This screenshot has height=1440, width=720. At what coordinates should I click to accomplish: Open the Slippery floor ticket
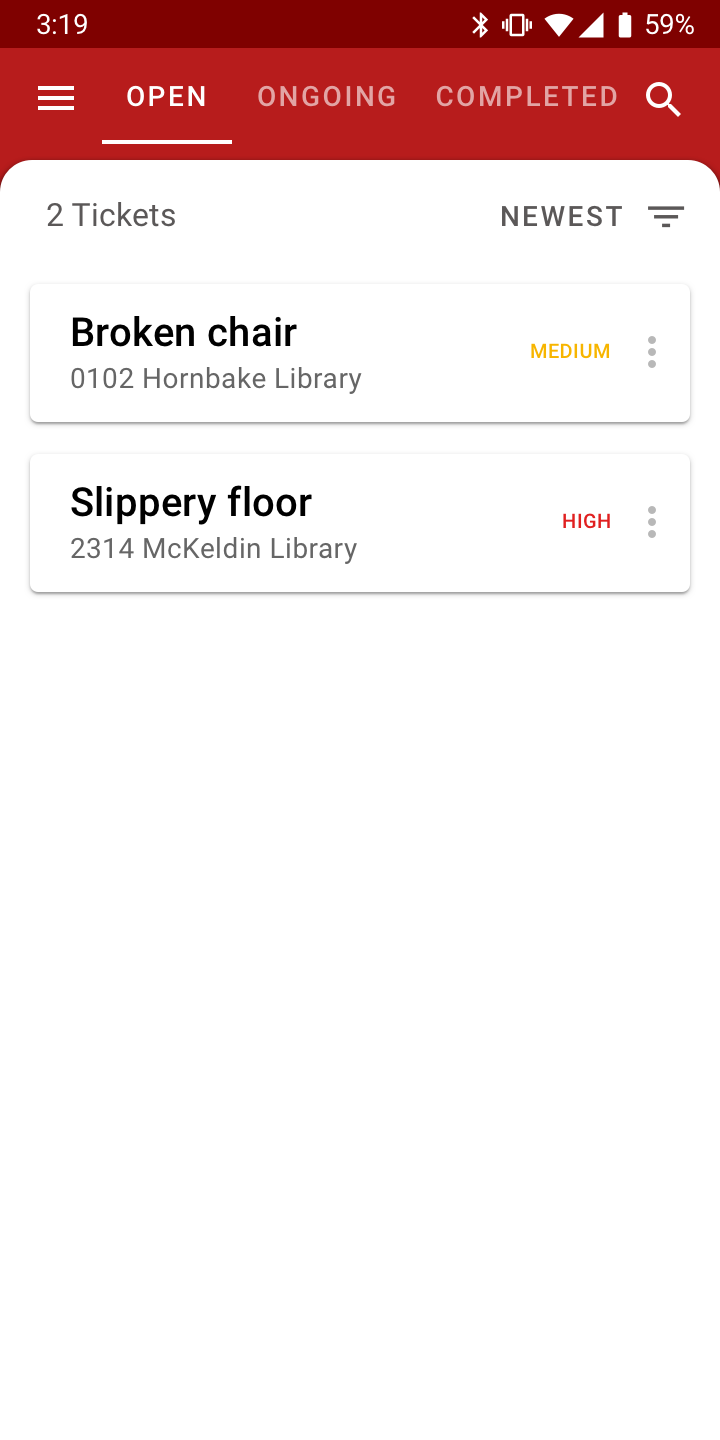point(360,523)
